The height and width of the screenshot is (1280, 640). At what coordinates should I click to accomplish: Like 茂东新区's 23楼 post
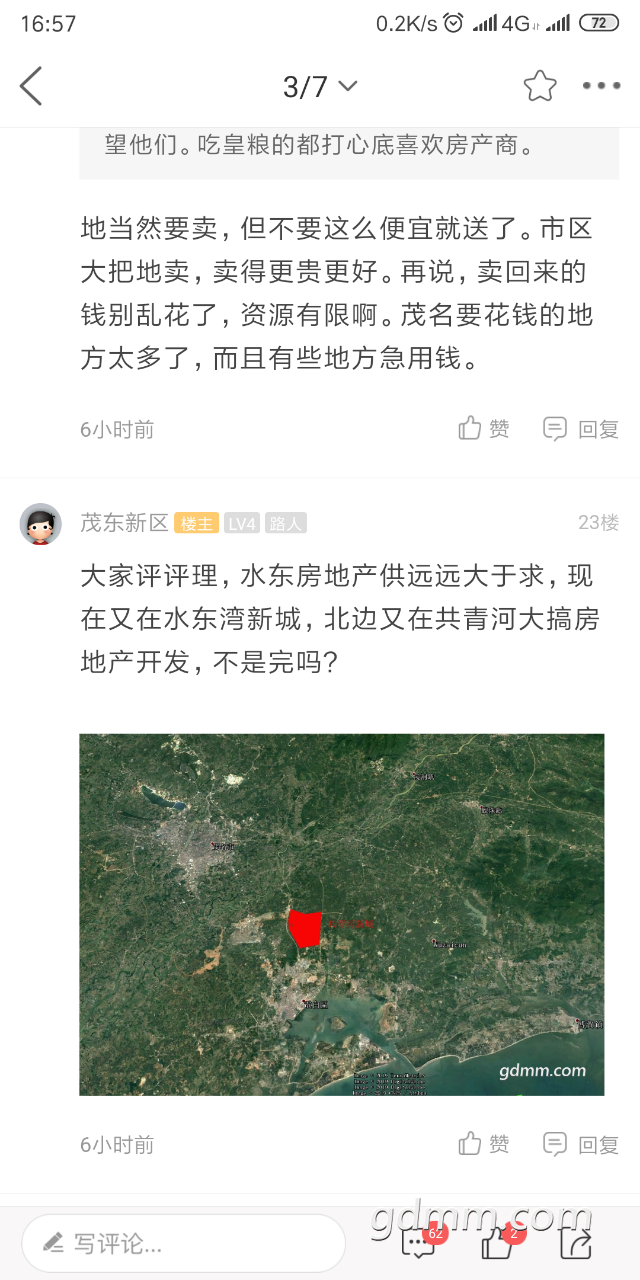click(484, 1144)
